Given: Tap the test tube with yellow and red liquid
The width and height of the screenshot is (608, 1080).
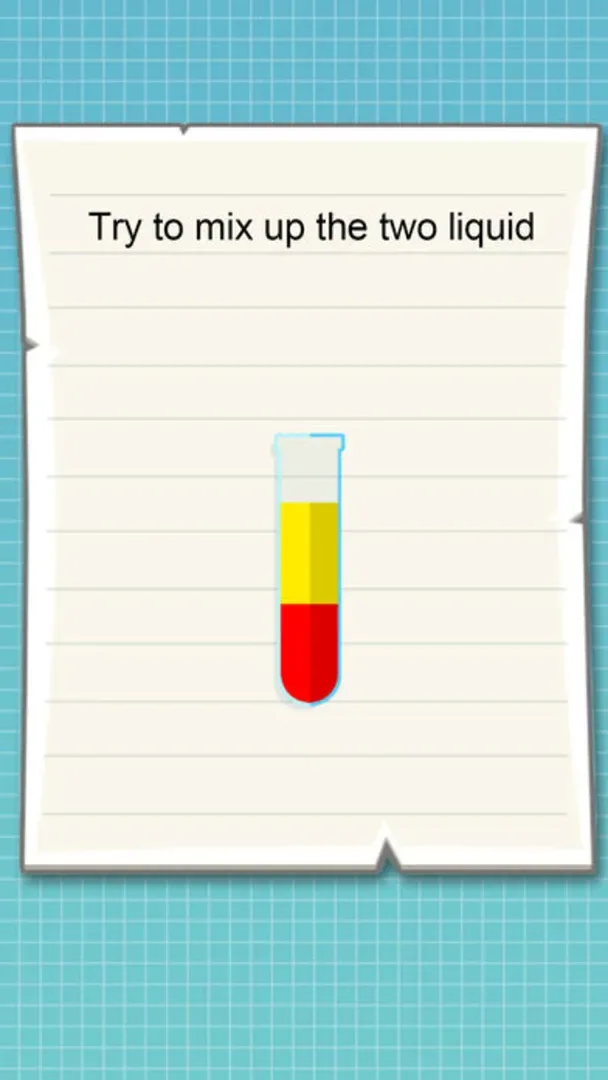Looking at the screenshot, I should (309, 570).
